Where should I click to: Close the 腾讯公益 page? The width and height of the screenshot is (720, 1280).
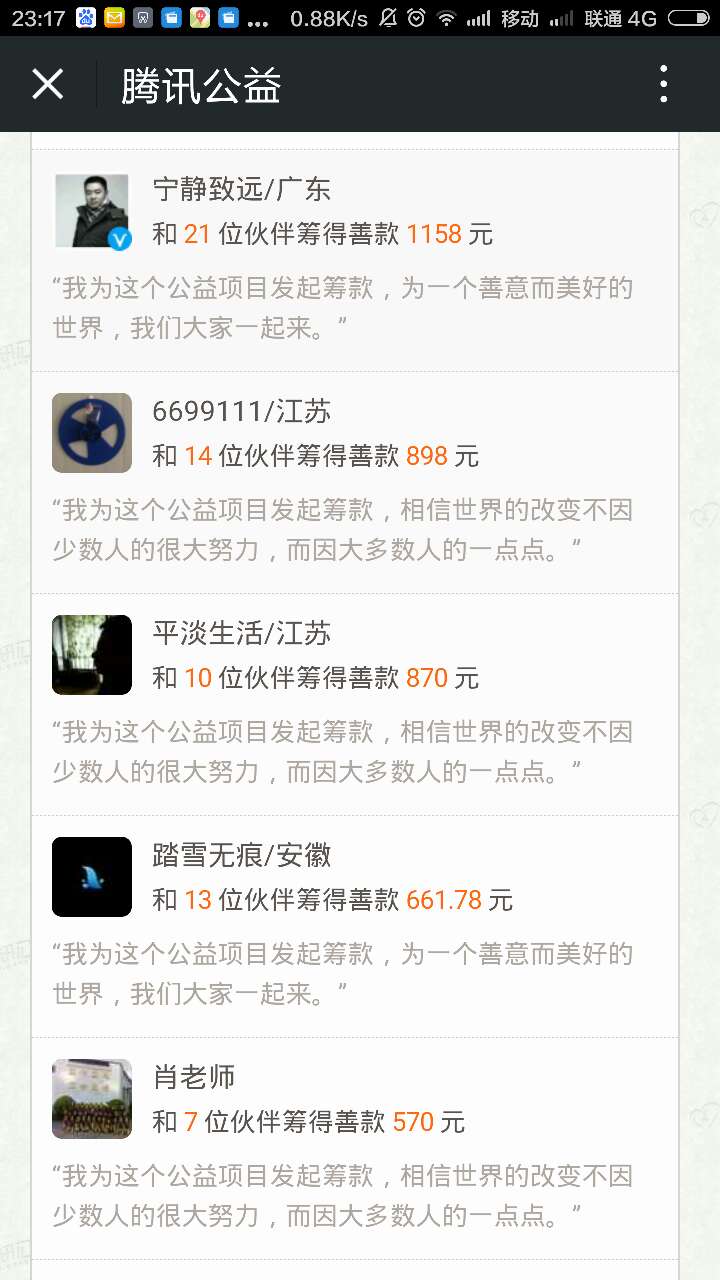(47, 85)
